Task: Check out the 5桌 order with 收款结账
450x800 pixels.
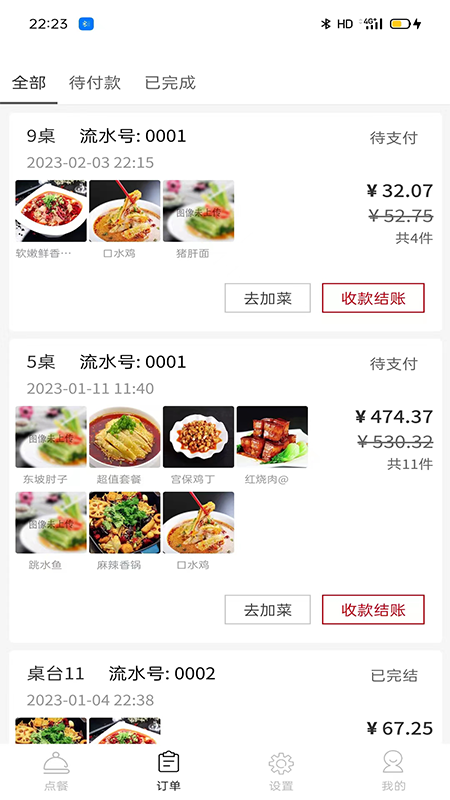Action: (373, 609)
